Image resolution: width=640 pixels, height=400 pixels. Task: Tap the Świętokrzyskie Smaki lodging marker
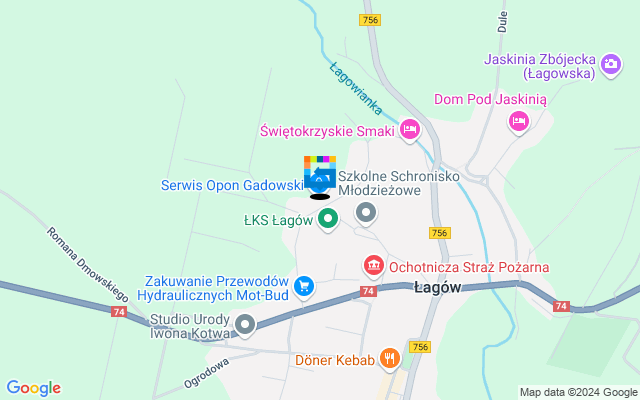click(x=409, y=130)
